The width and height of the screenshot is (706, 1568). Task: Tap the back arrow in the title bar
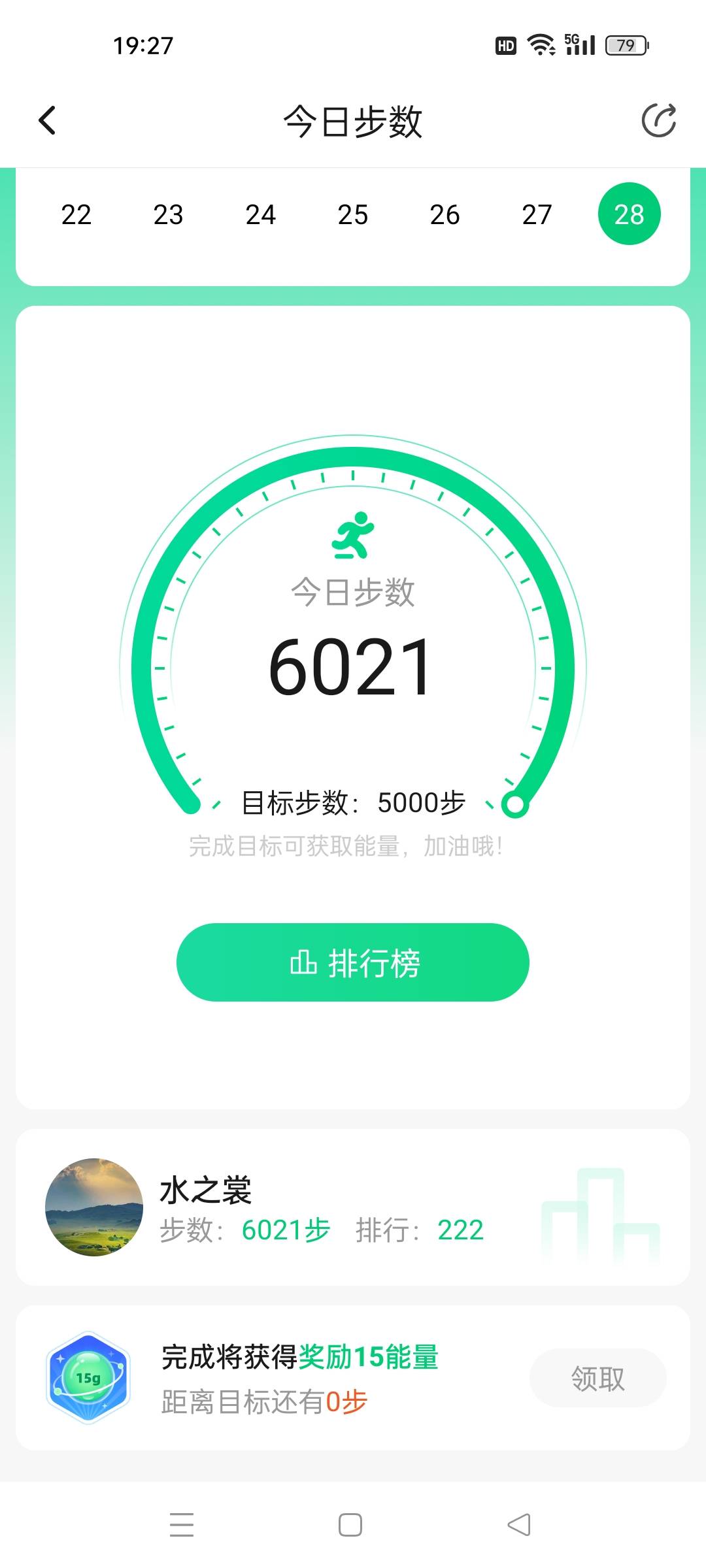point(46,120)
